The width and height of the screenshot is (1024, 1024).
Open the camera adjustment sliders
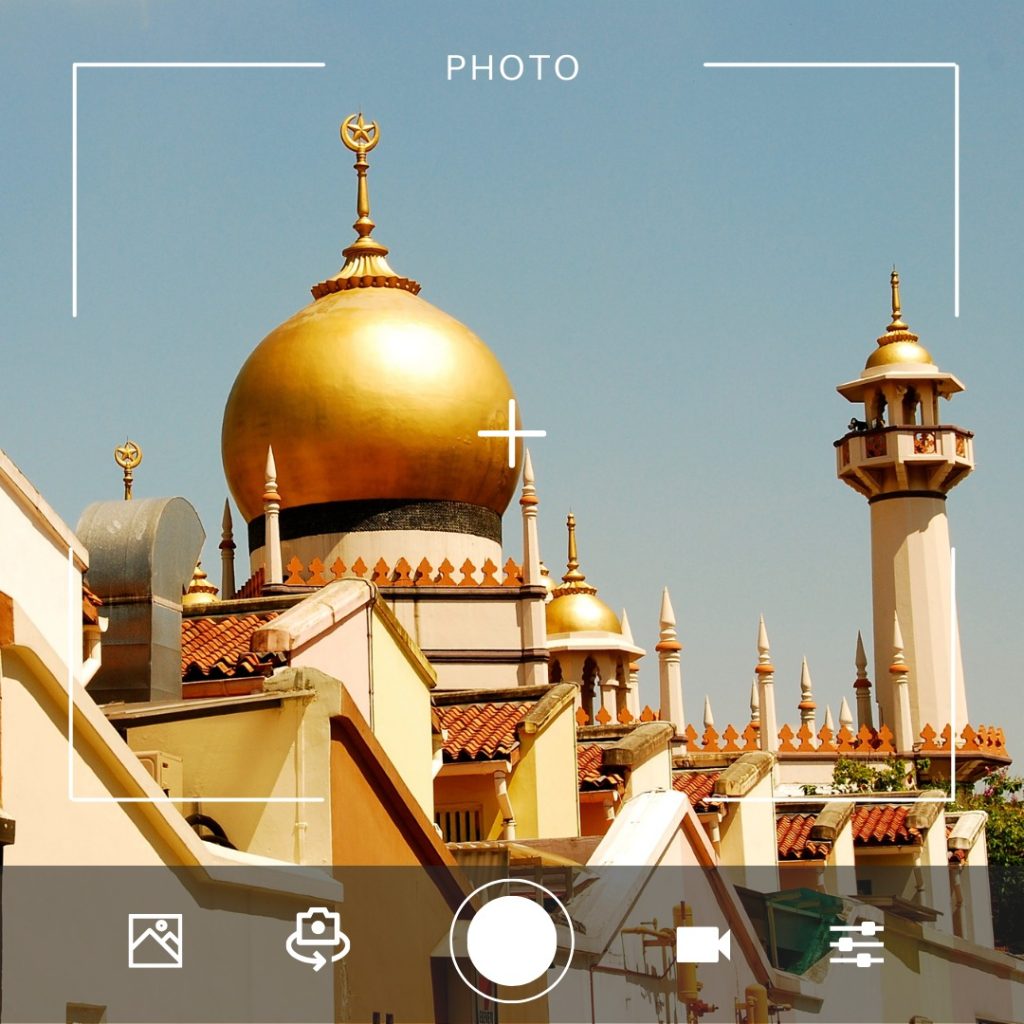(x=856, y=943)
